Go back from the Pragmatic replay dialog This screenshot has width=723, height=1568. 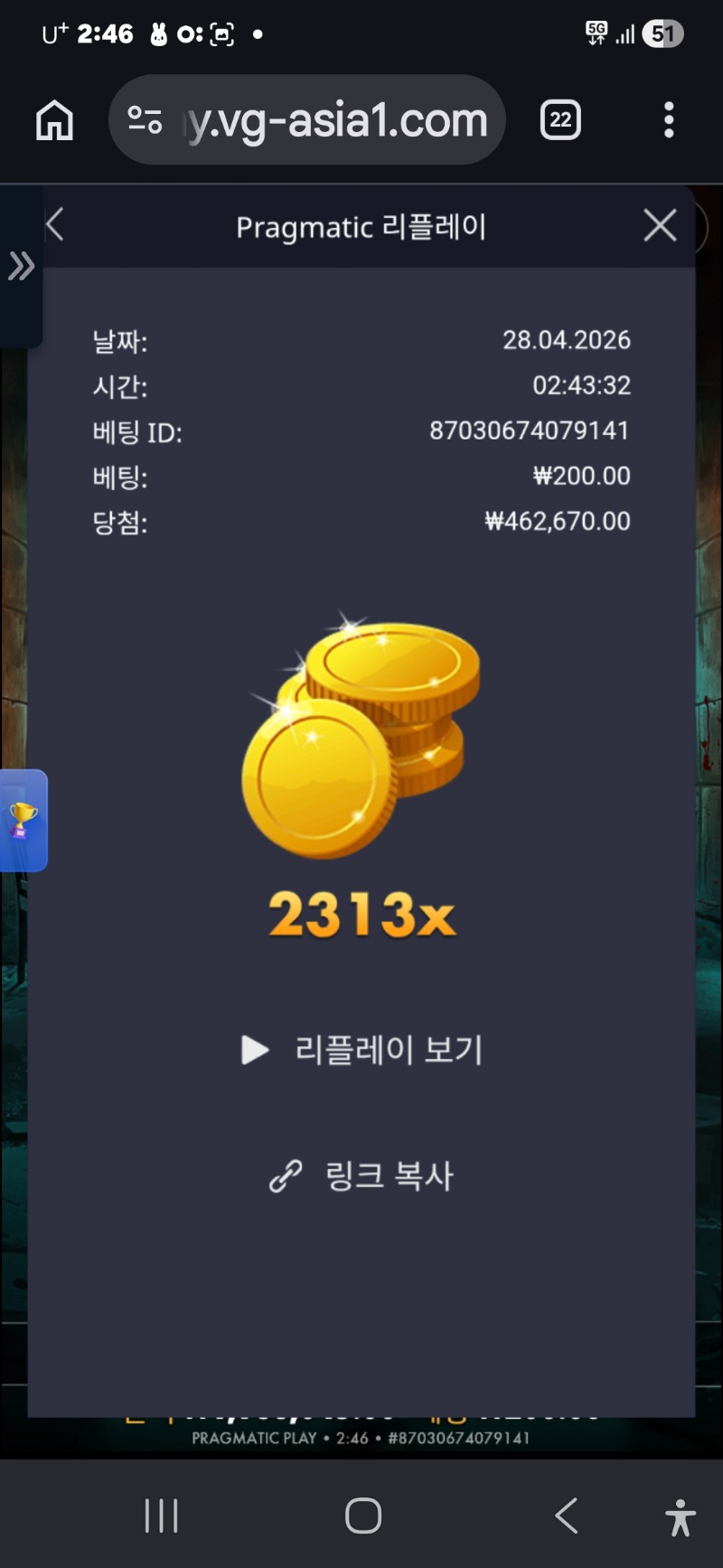55,225
